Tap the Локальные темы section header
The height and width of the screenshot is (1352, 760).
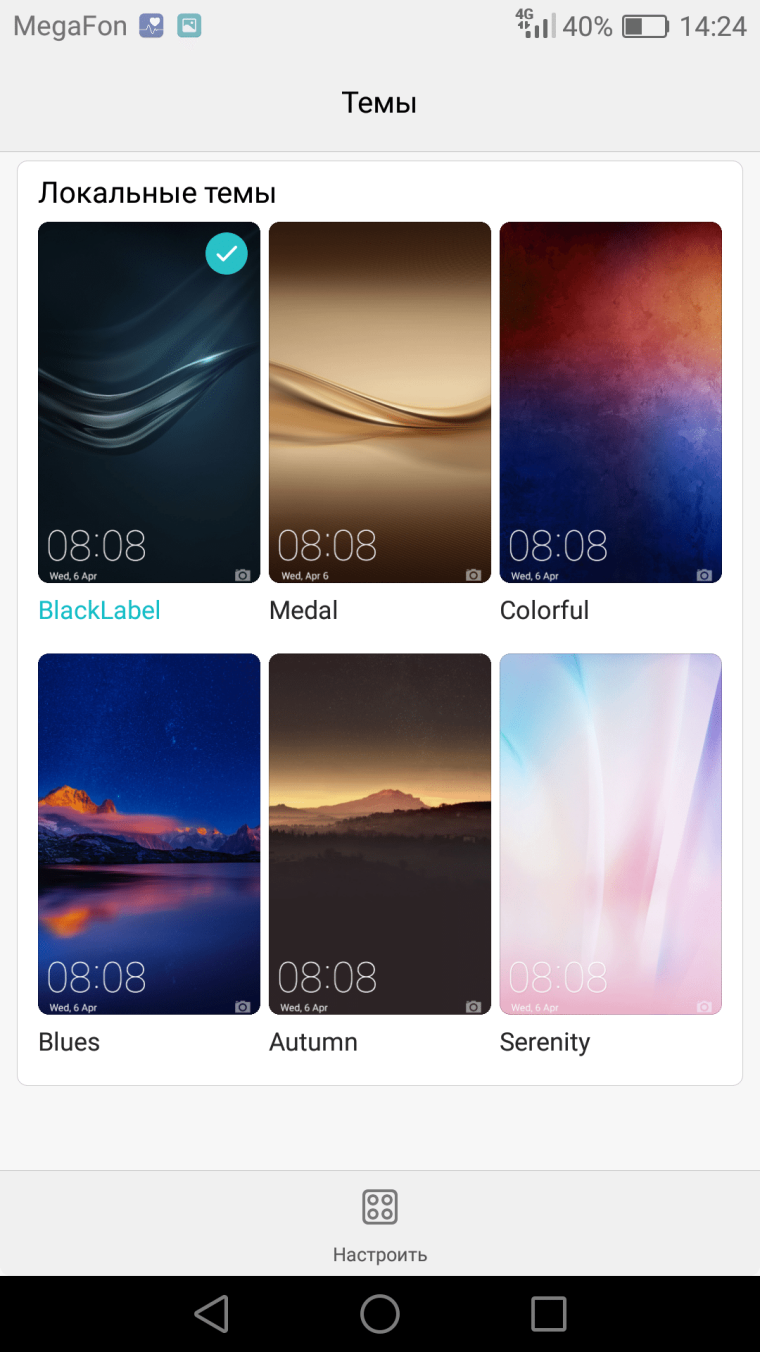tap(157, 192)
